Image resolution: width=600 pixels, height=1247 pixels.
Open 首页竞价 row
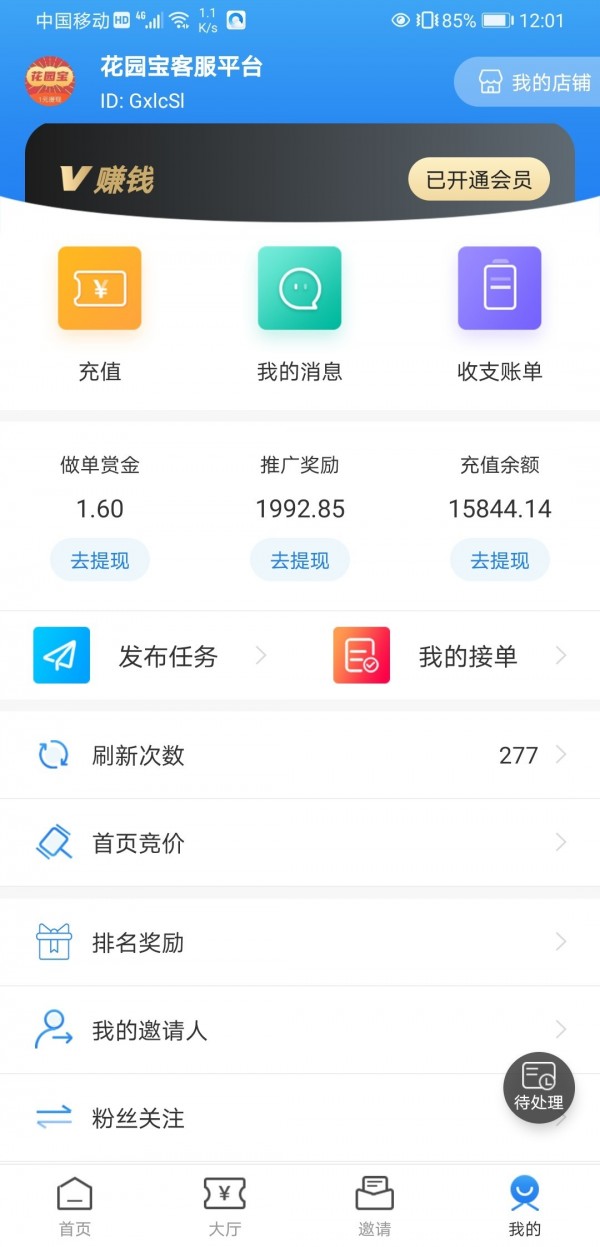point(300,843)
